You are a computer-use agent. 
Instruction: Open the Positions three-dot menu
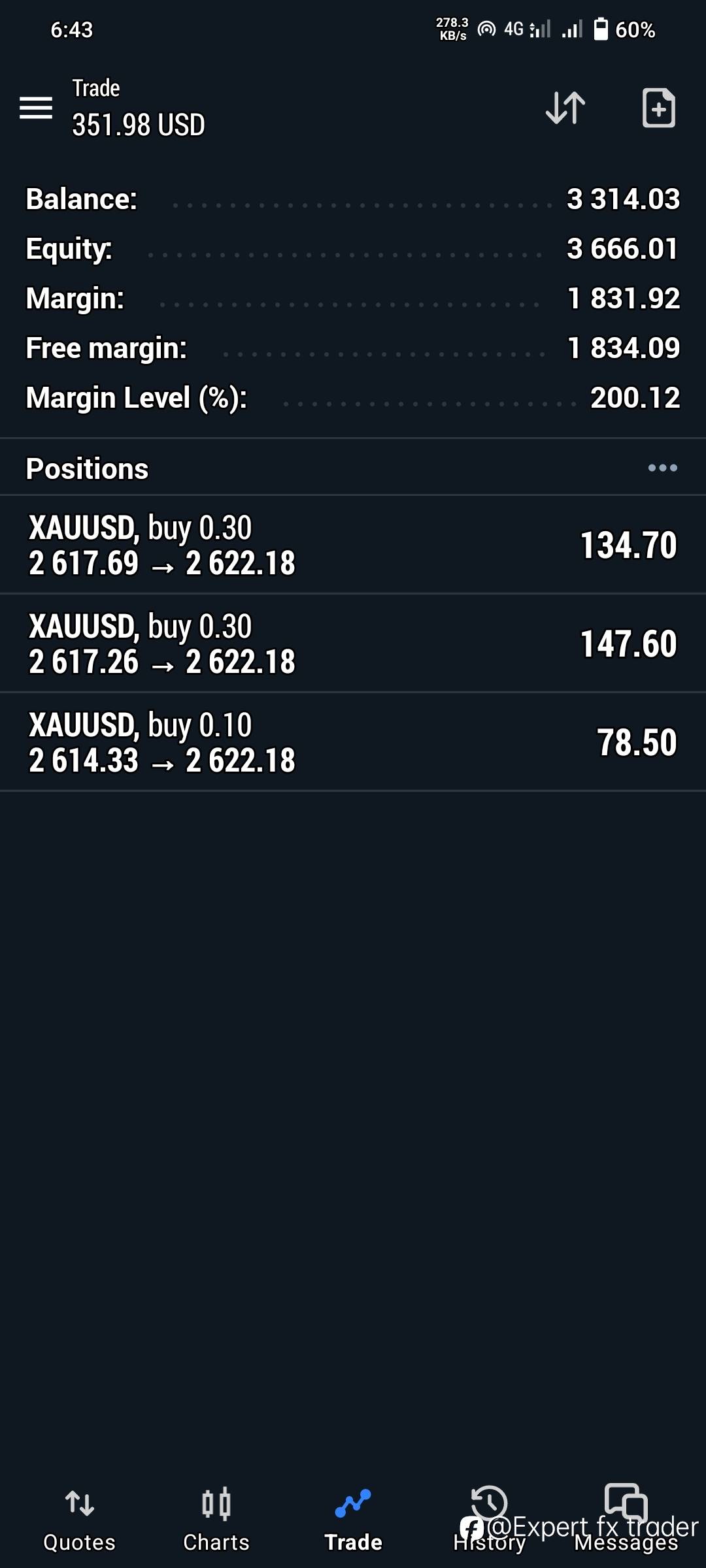(x=662, y=468)
